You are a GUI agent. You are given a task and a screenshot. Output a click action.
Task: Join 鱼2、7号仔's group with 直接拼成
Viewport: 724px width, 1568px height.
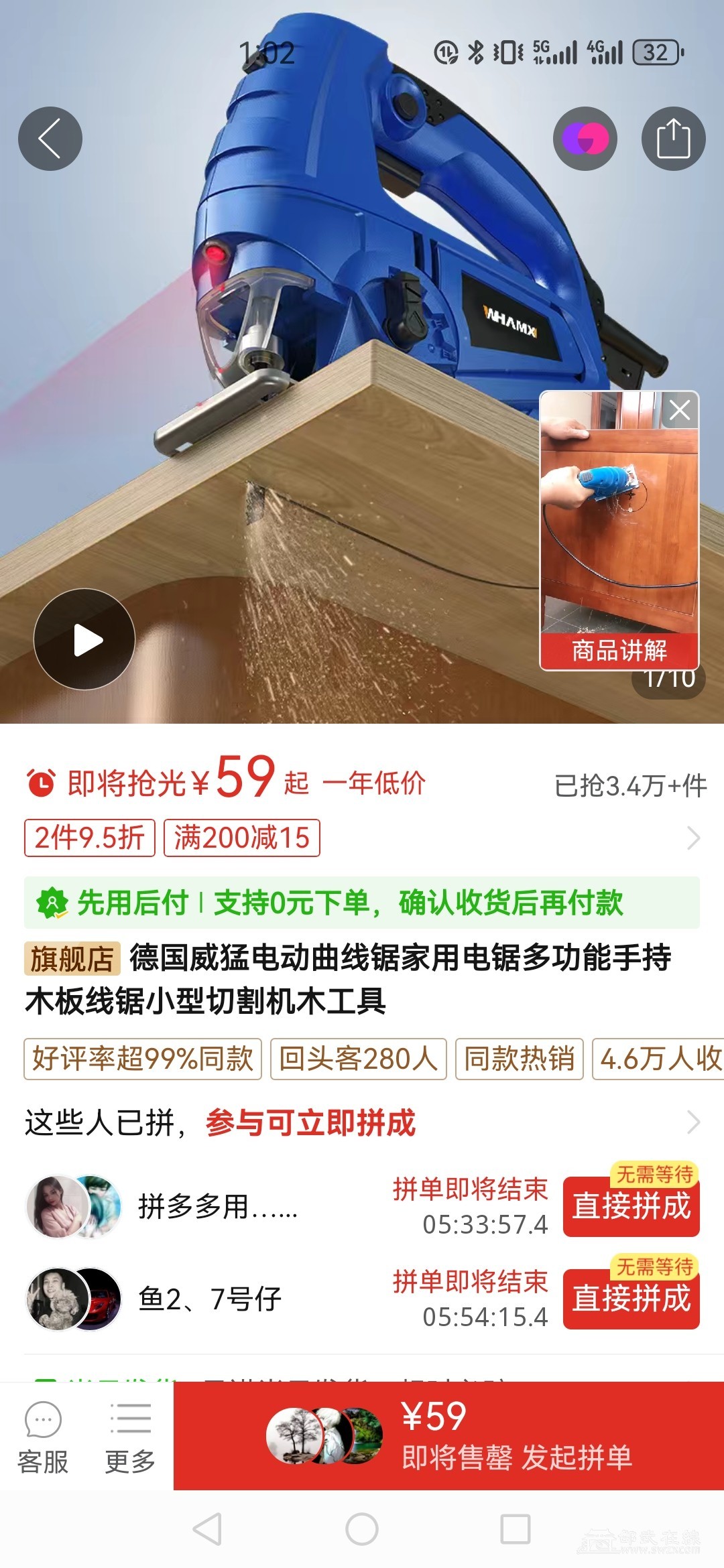pos(631,1299)
